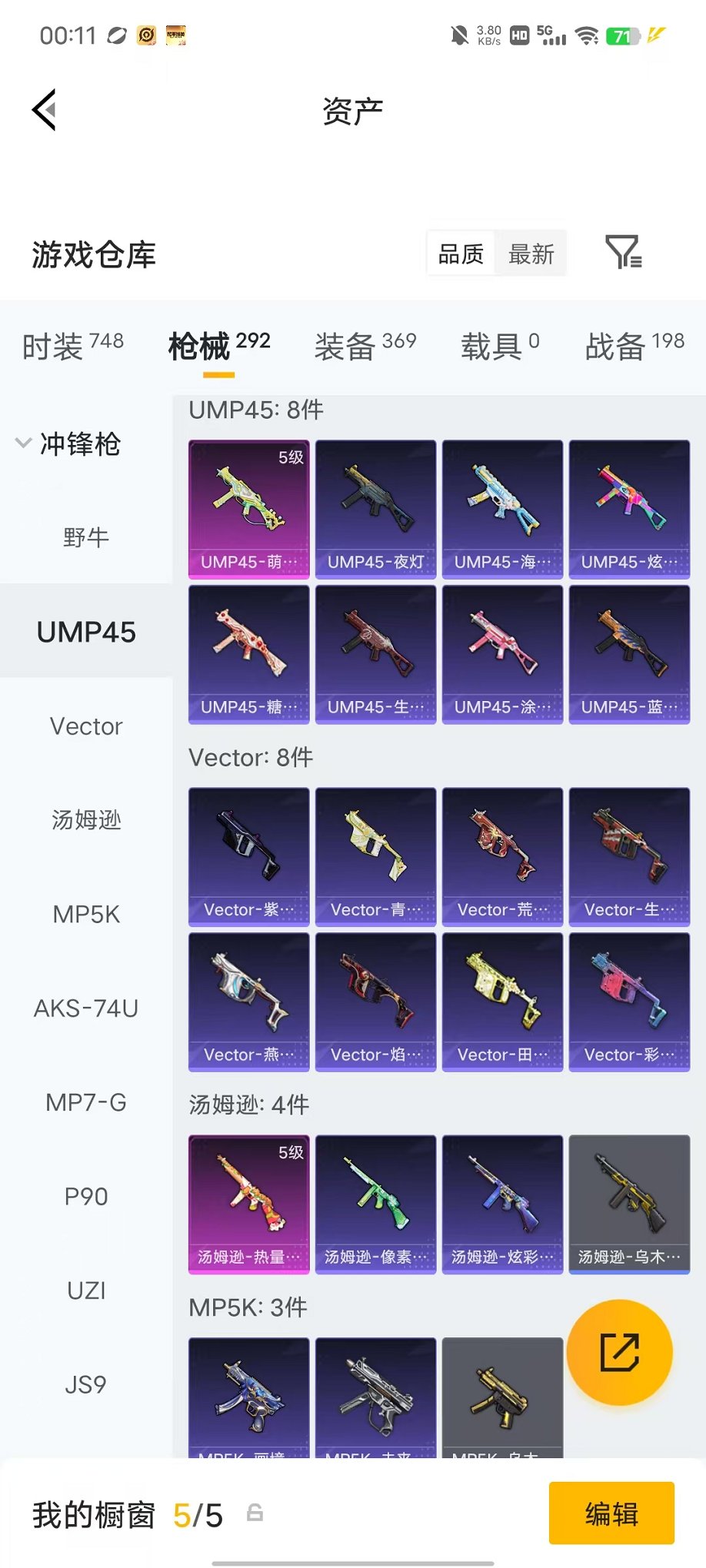The width and height of the screenshot is (706, 1568).
Task: Open the Vector-紫 skin tile
Action: click(249, 856)
